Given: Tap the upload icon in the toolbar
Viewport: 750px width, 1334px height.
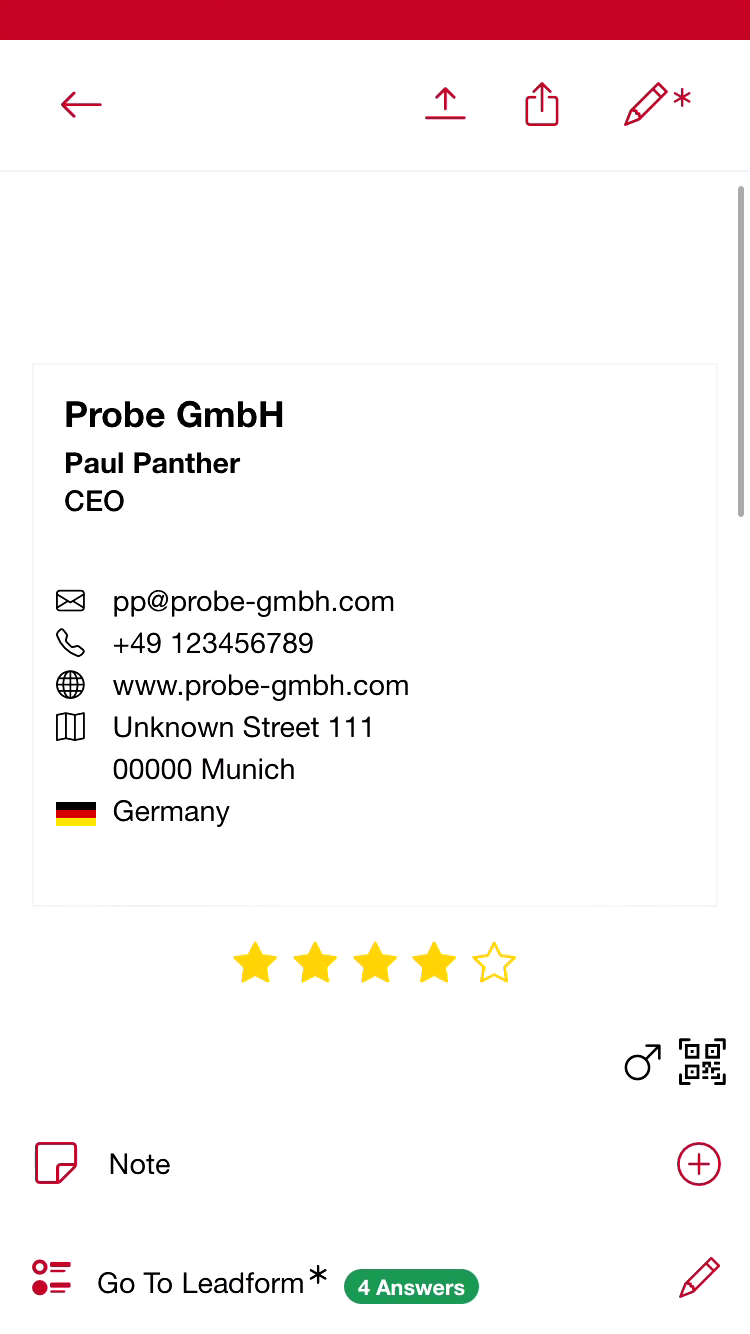Looking at the screenshot, I should 445,104.
